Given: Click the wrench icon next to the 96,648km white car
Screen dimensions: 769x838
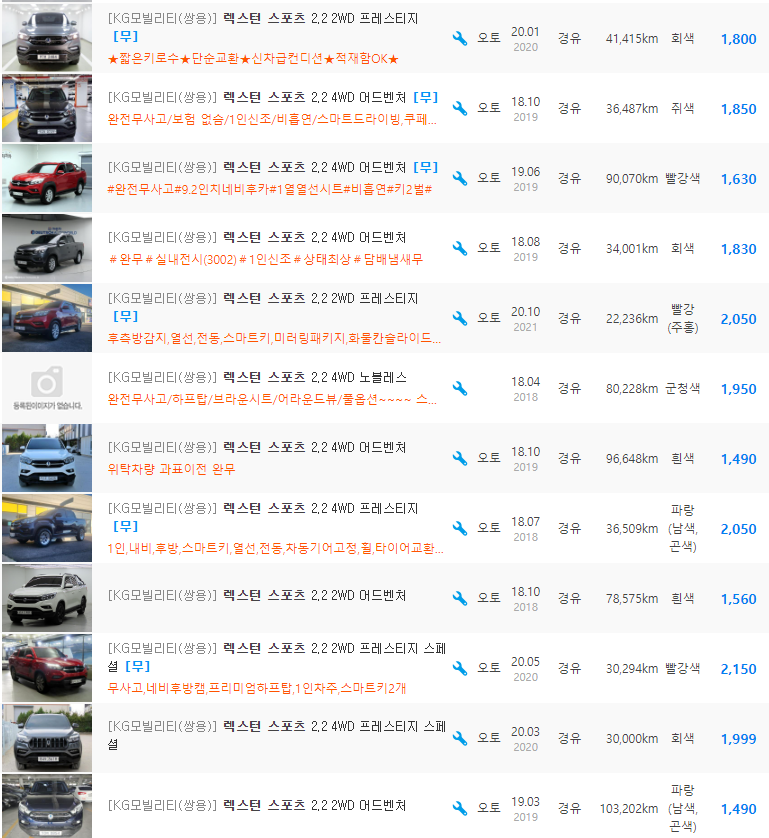Looking at the screenshot, I should pyautogui.click(x=459, y=453).
